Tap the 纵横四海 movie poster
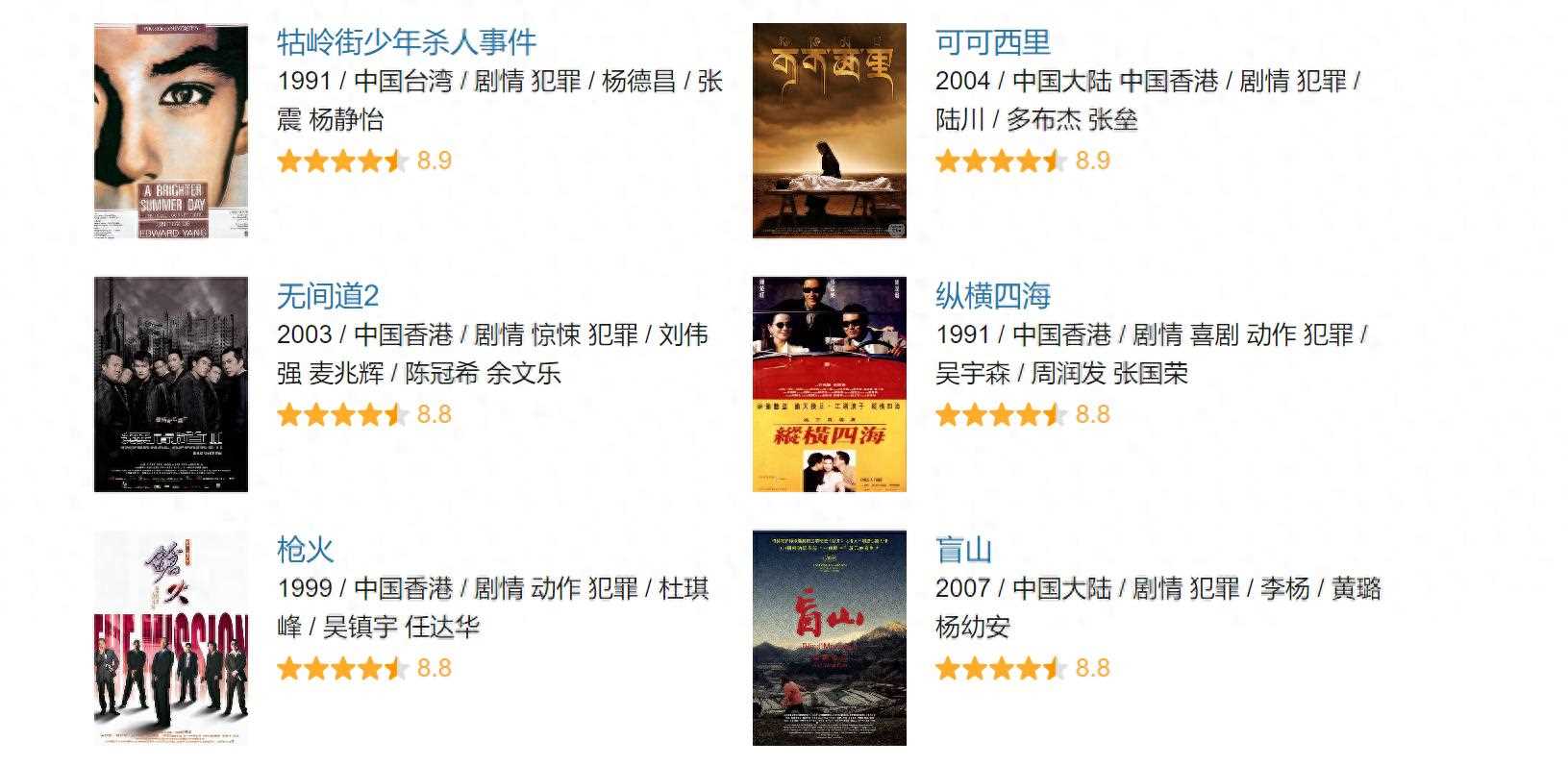The height and width of the screenshot is (766, 1568). click(x=829, y=384)
